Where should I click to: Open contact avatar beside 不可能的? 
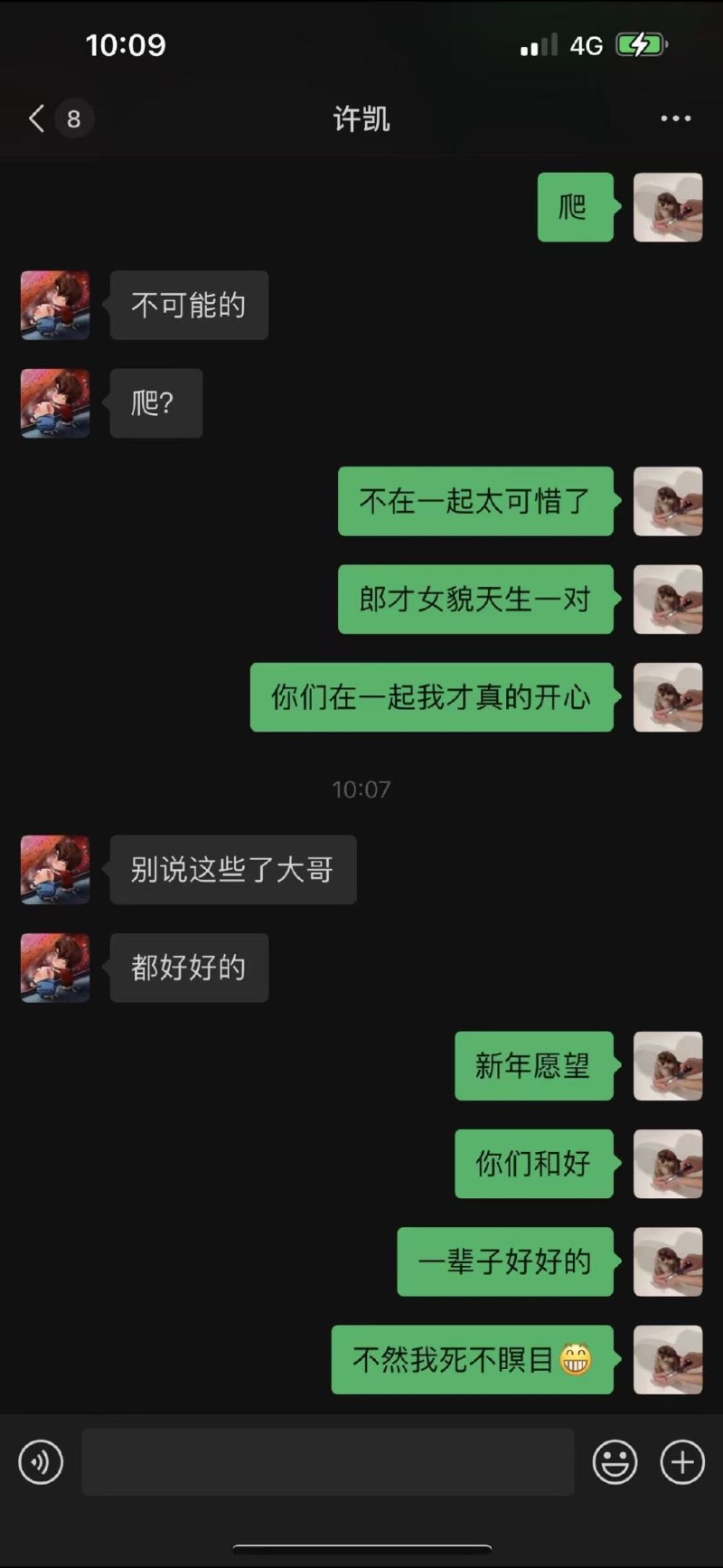coord(55,306)
